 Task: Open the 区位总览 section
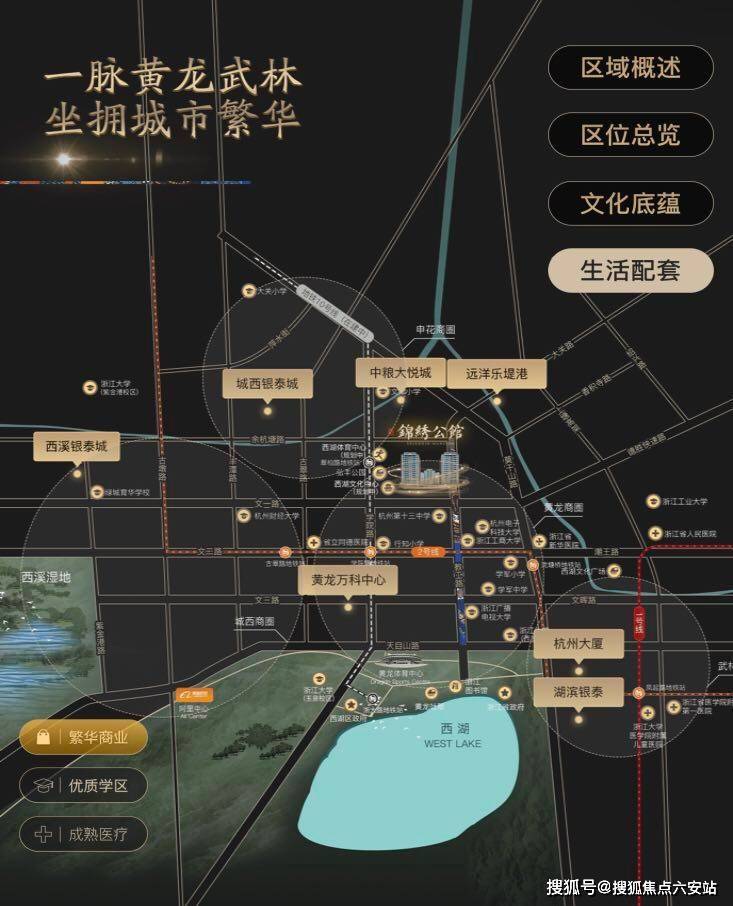click(x=630, y=135)
